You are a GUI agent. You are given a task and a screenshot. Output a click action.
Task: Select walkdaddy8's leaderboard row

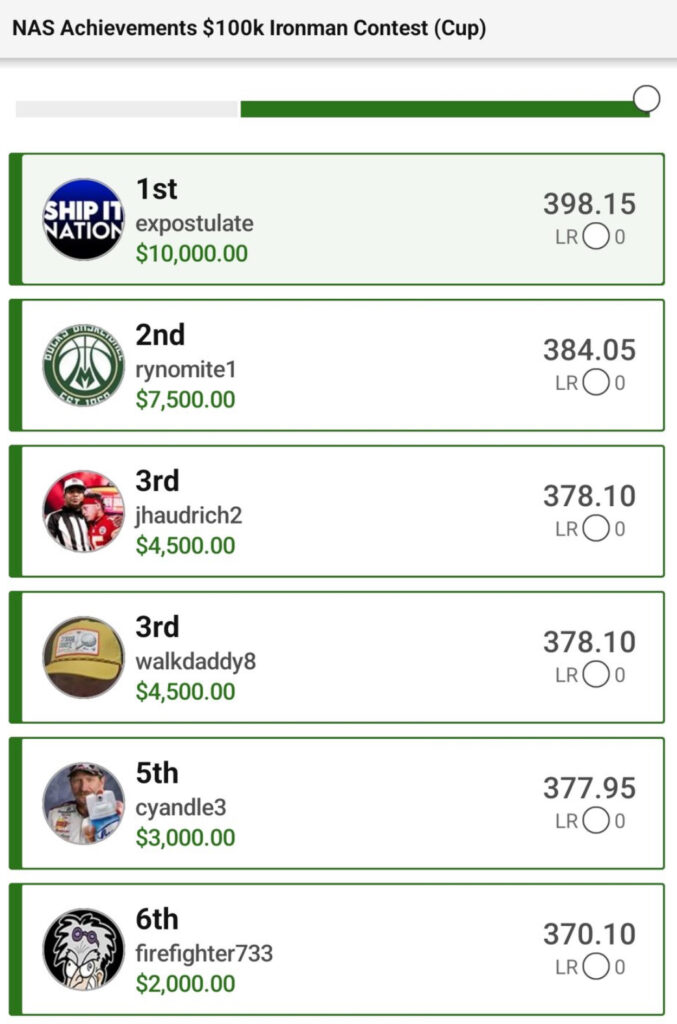(338, 657)
